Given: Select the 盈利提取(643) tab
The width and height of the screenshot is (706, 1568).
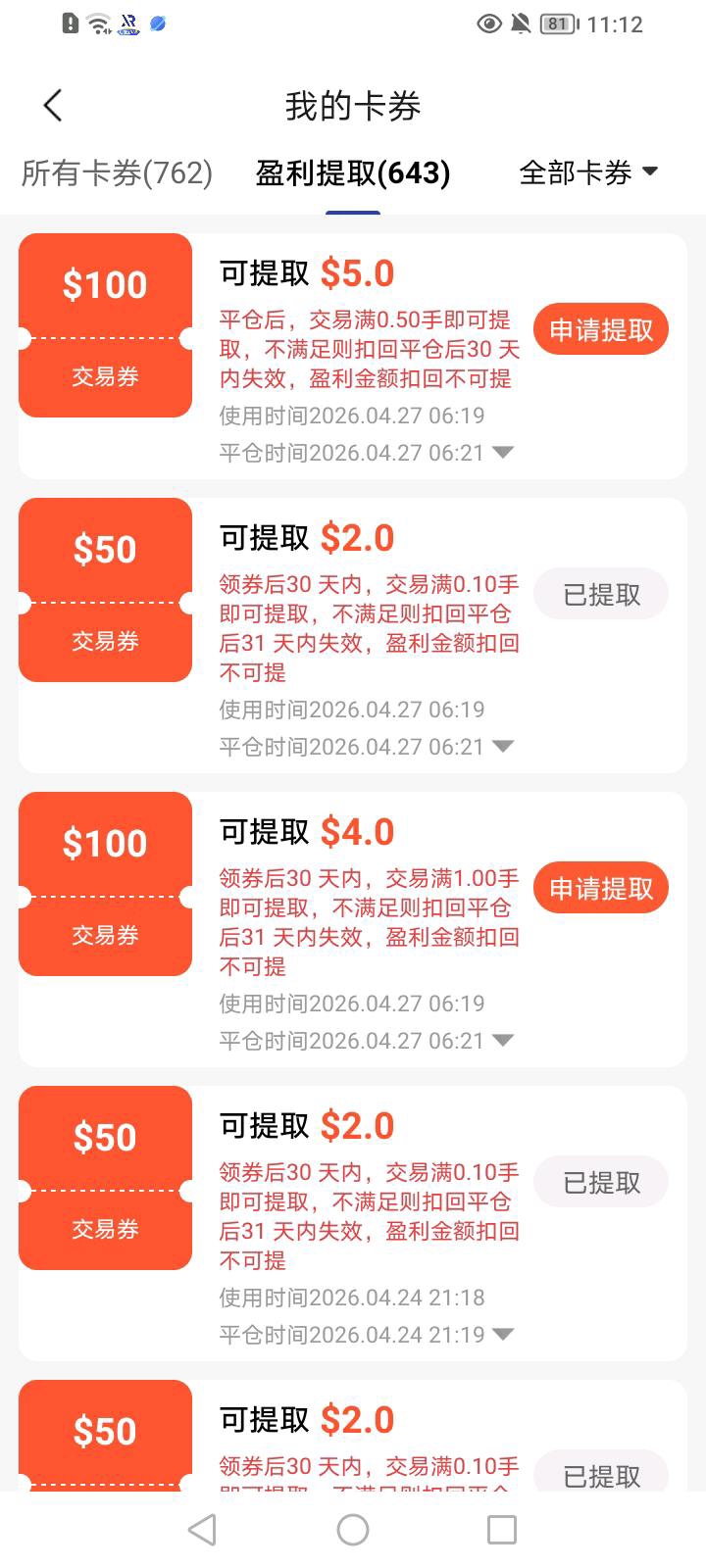Looking at the screenshot, I should coord(353,173).
